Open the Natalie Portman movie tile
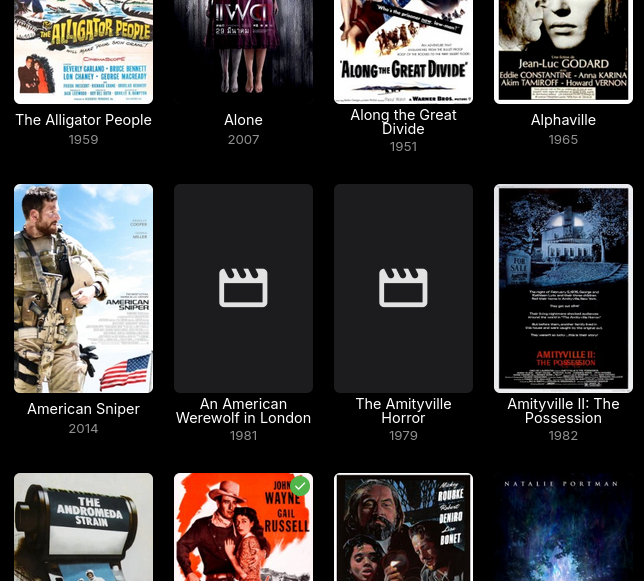The width and height of the screenshot is (644, 581). click(563, 527)
